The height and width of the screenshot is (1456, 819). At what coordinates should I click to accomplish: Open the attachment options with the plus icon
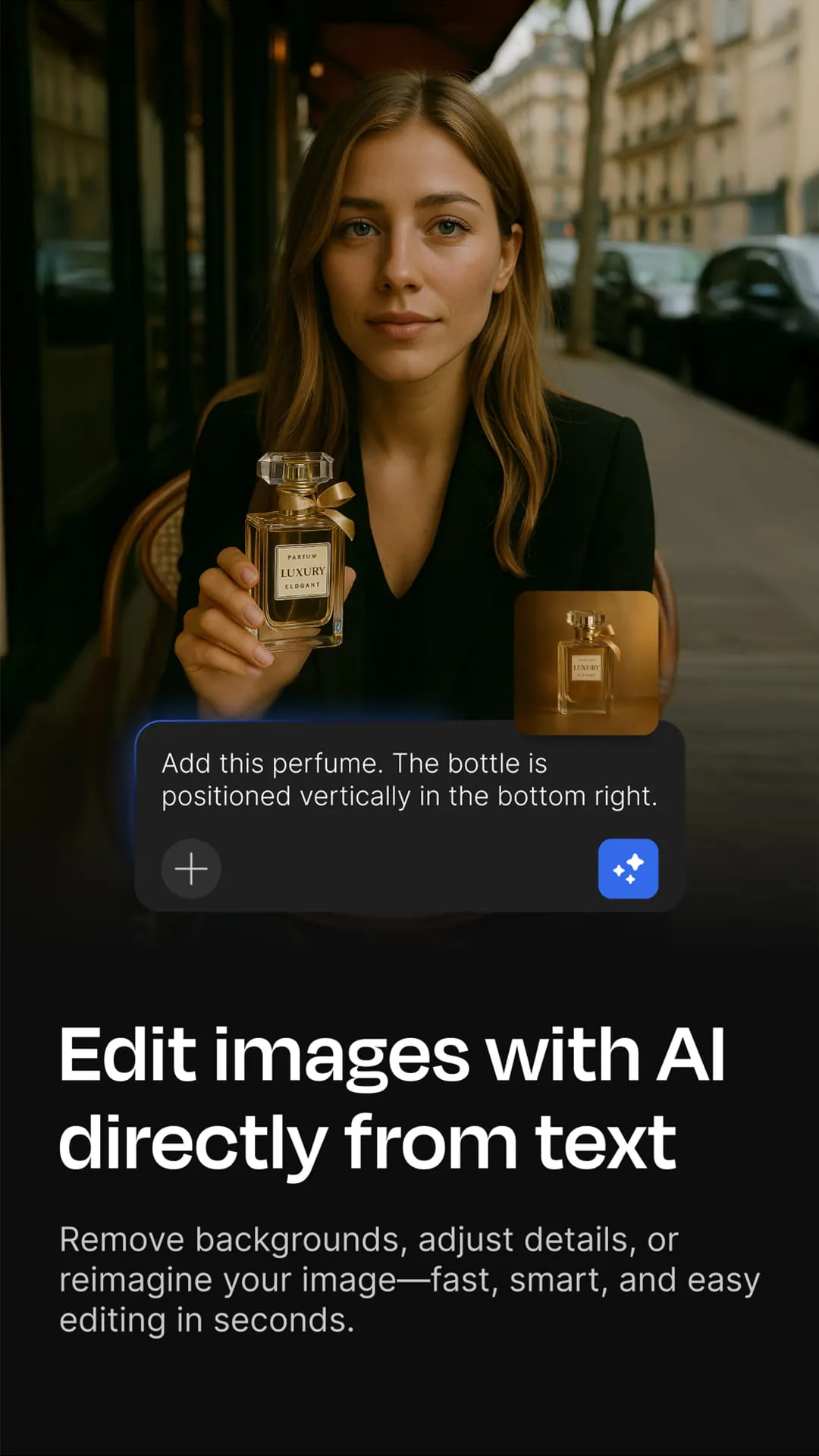(190, 869)
